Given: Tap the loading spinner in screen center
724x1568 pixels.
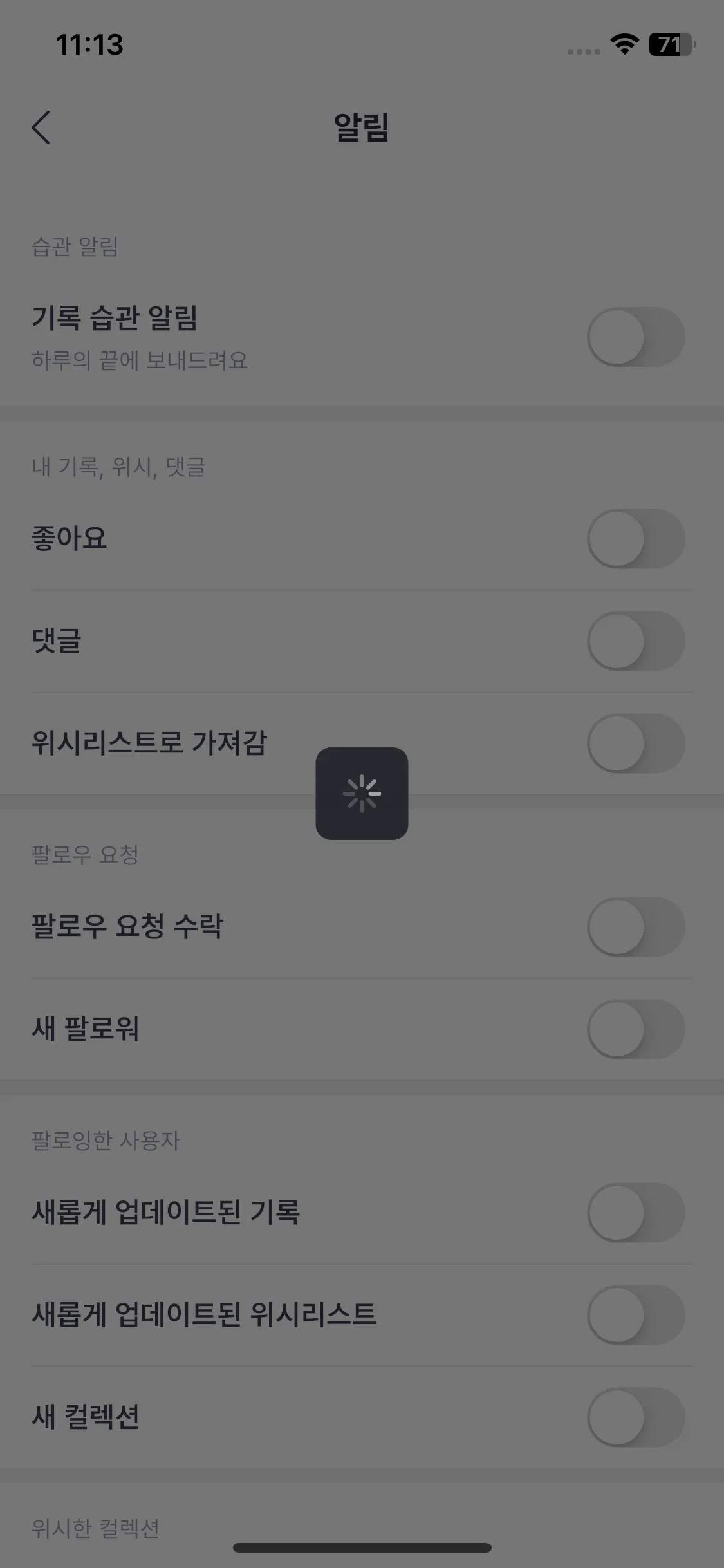Looking at the screenshot, I should coord(362,794).
